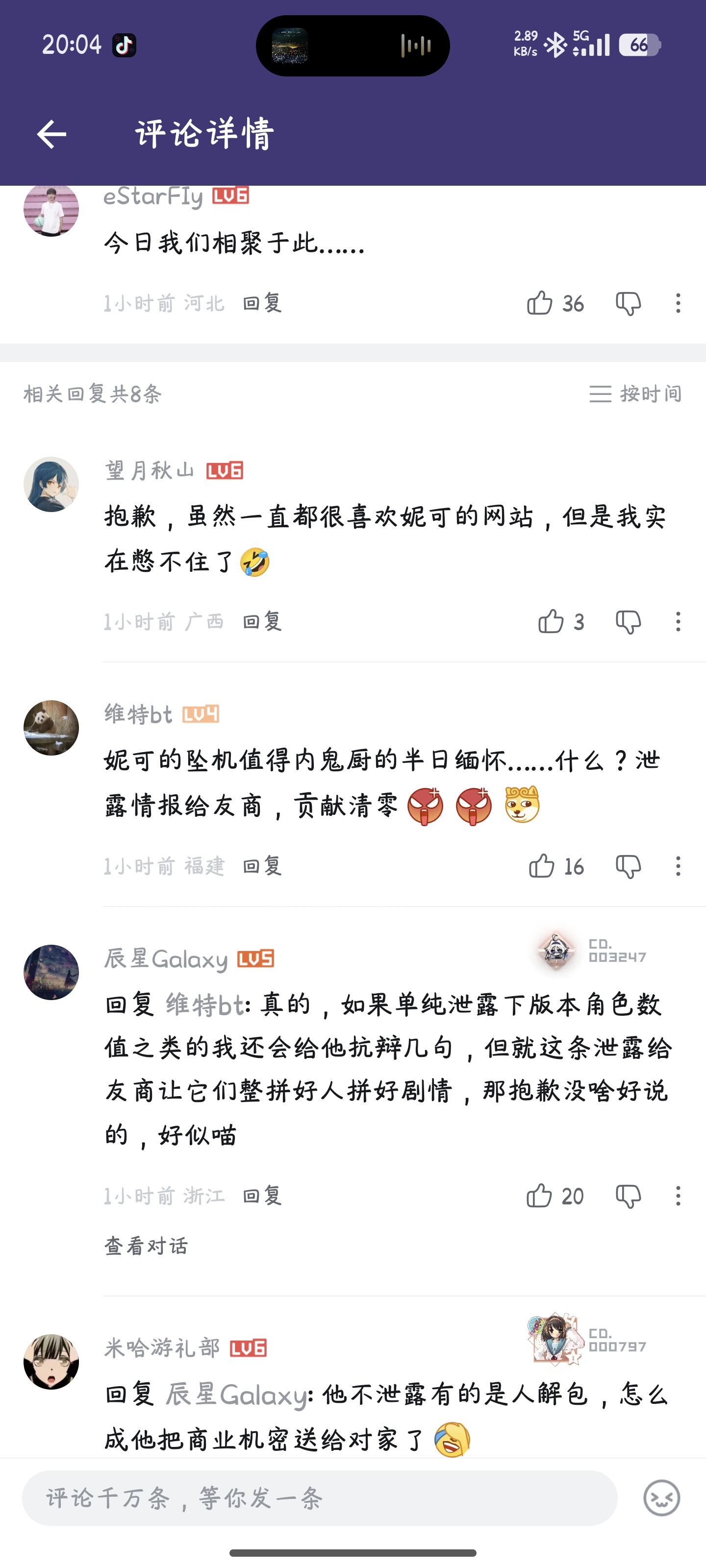706x1568 pixels.
Task: Open overflow menu on eStarFIy's comment
Action: click(x=678, y=303)
